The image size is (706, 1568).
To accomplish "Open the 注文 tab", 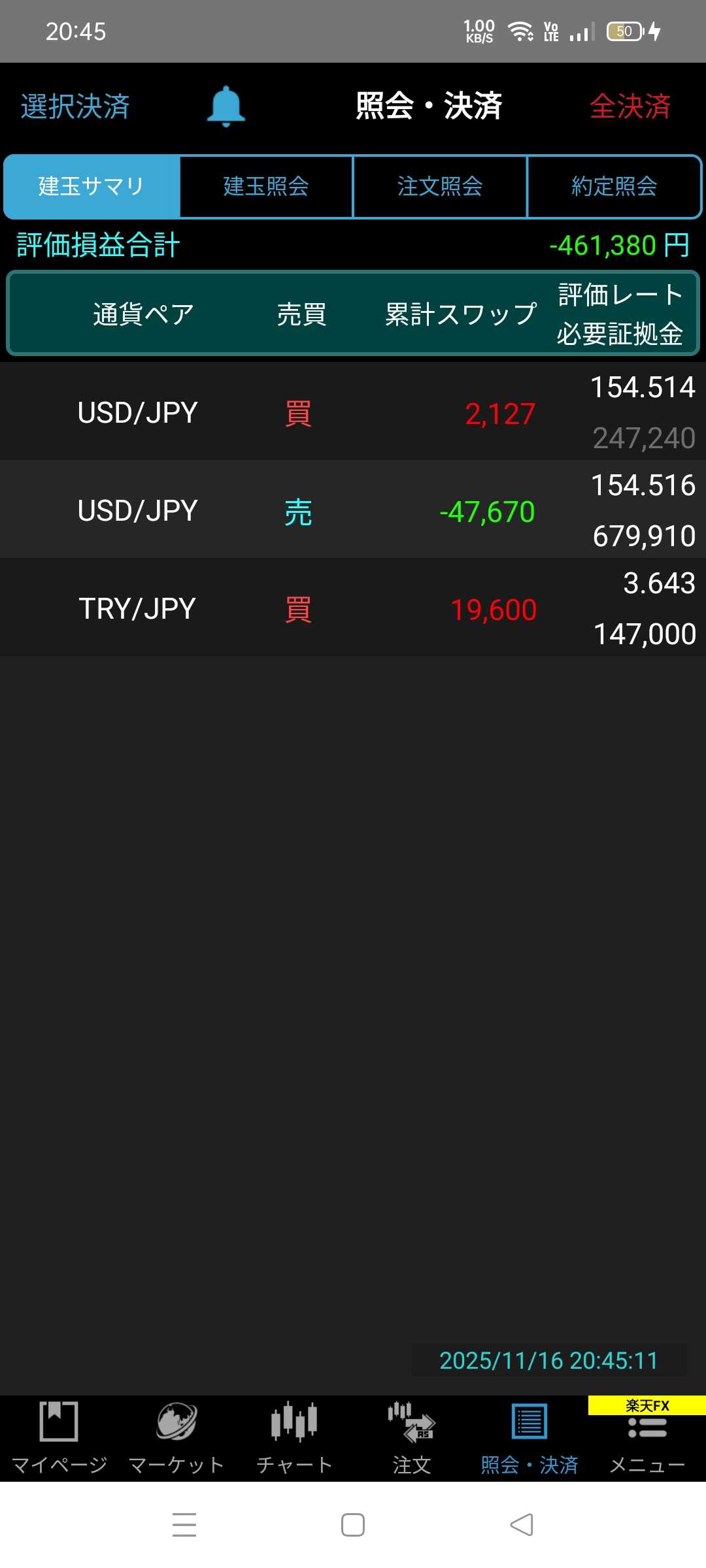I will 412,1439.
